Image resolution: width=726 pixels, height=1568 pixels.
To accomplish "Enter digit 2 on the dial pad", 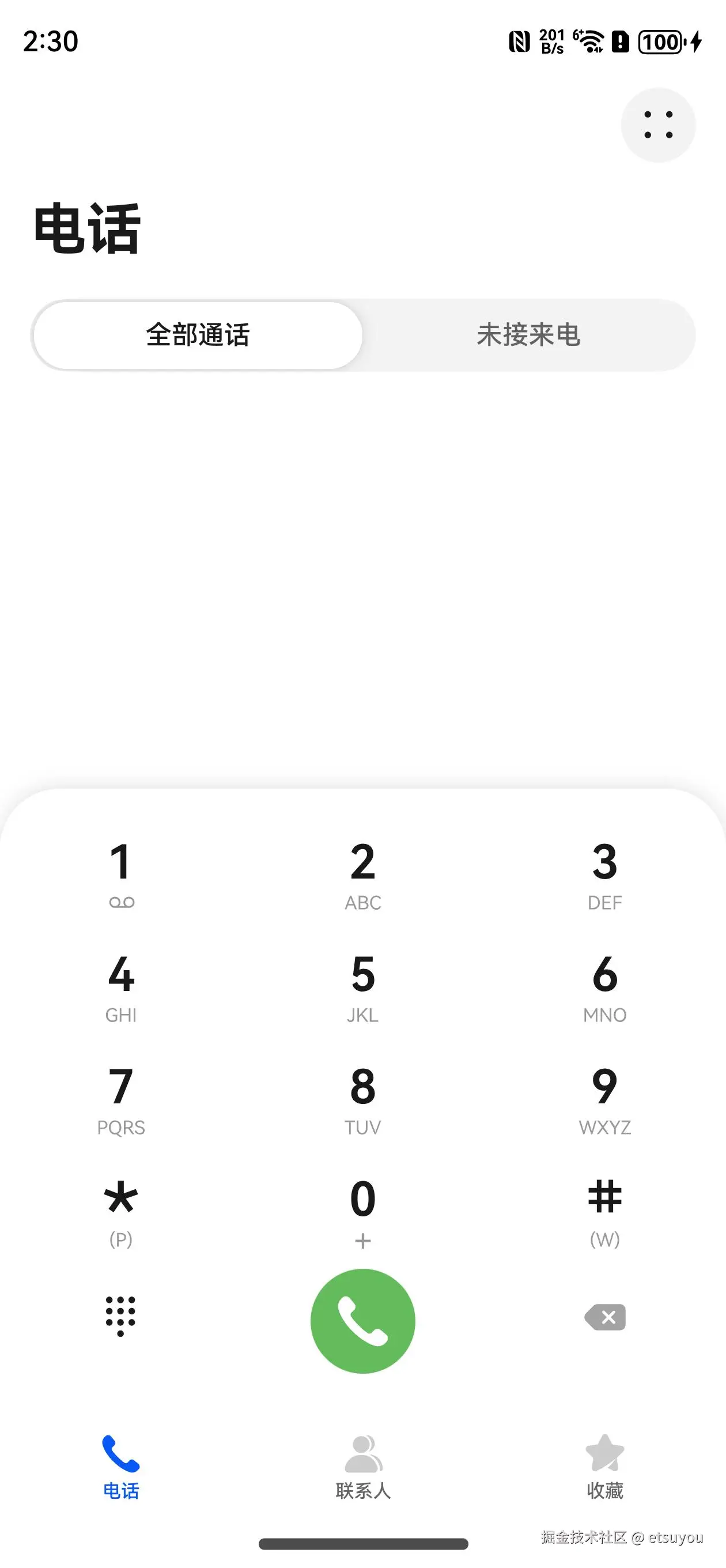I will (362, 873).
